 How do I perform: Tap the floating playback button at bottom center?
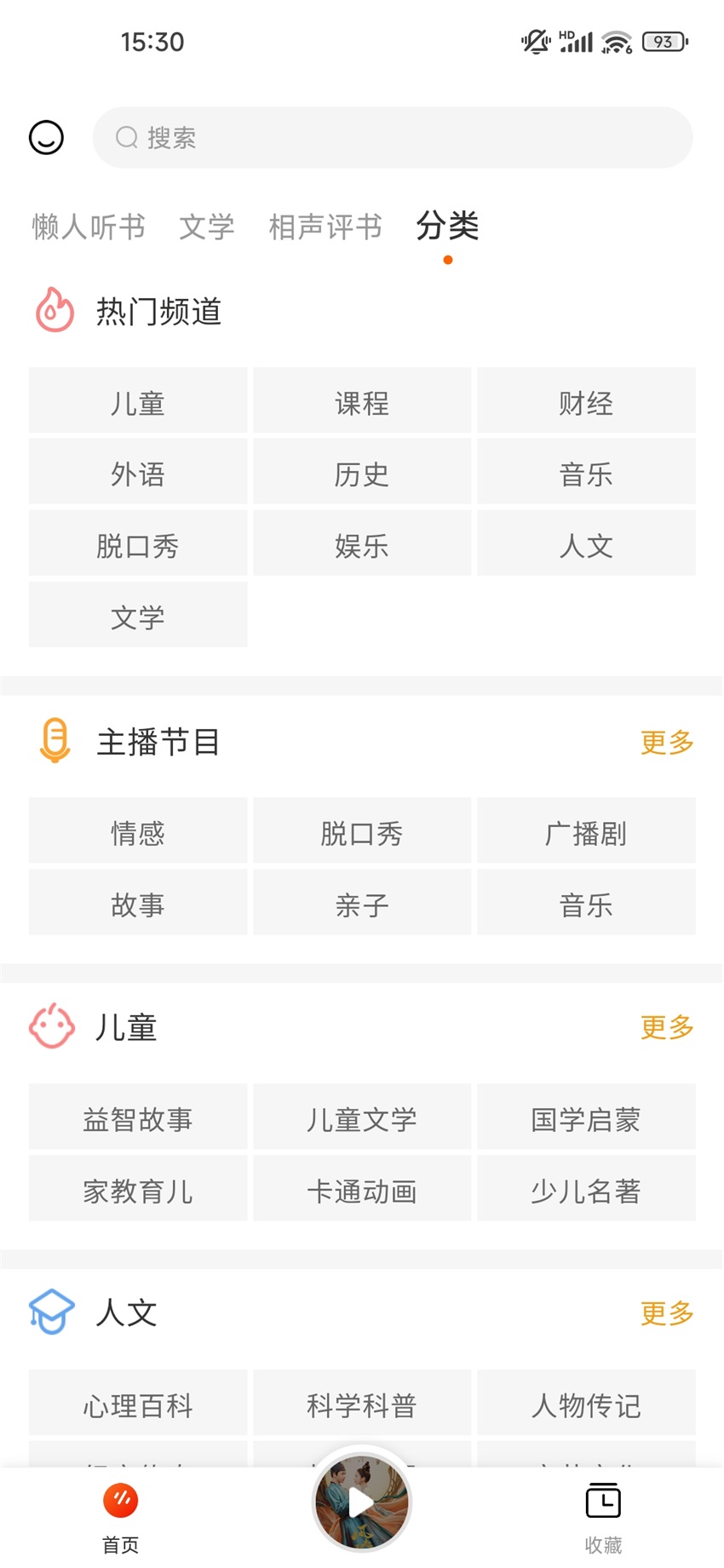click(x=361, y=1502)
